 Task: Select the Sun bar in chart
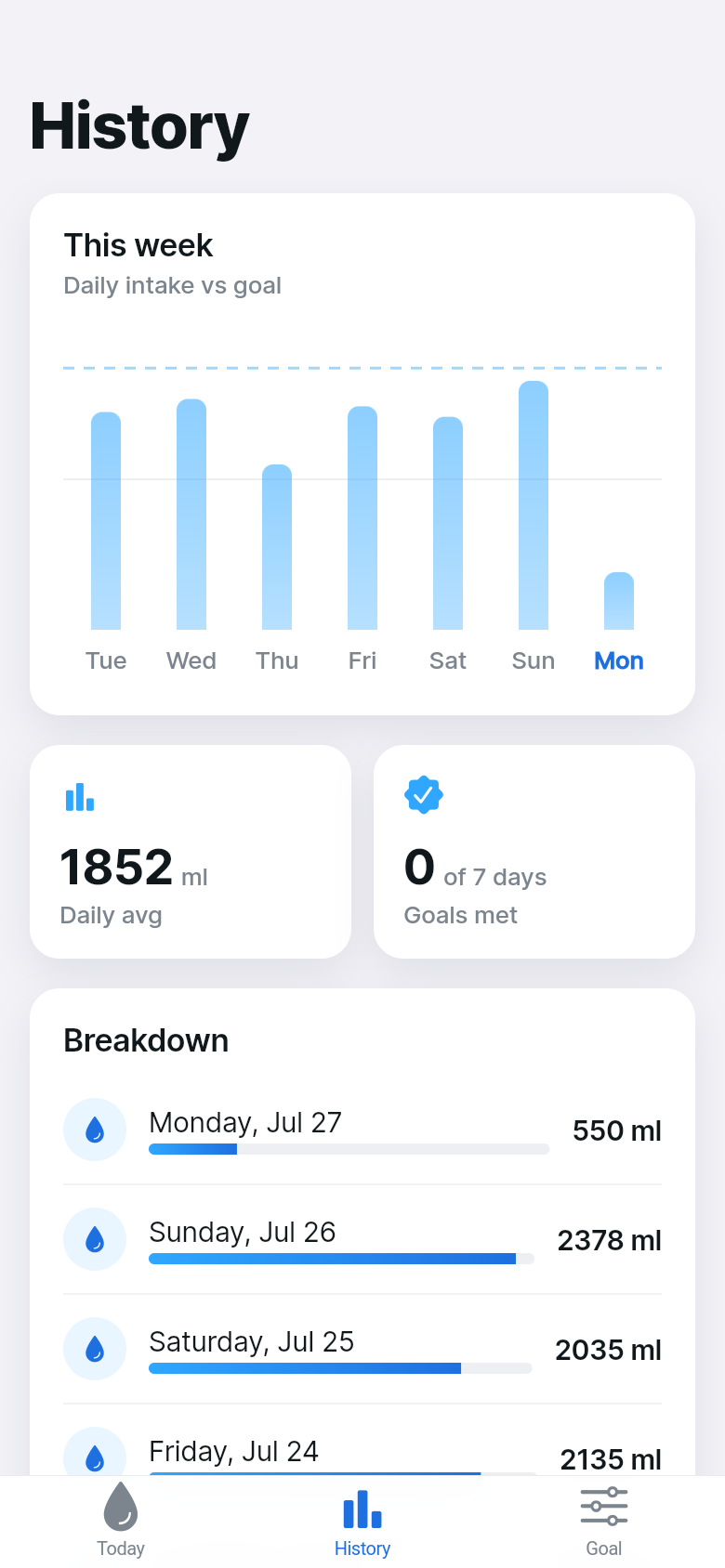pyautogui.click(x=534, y=505)
